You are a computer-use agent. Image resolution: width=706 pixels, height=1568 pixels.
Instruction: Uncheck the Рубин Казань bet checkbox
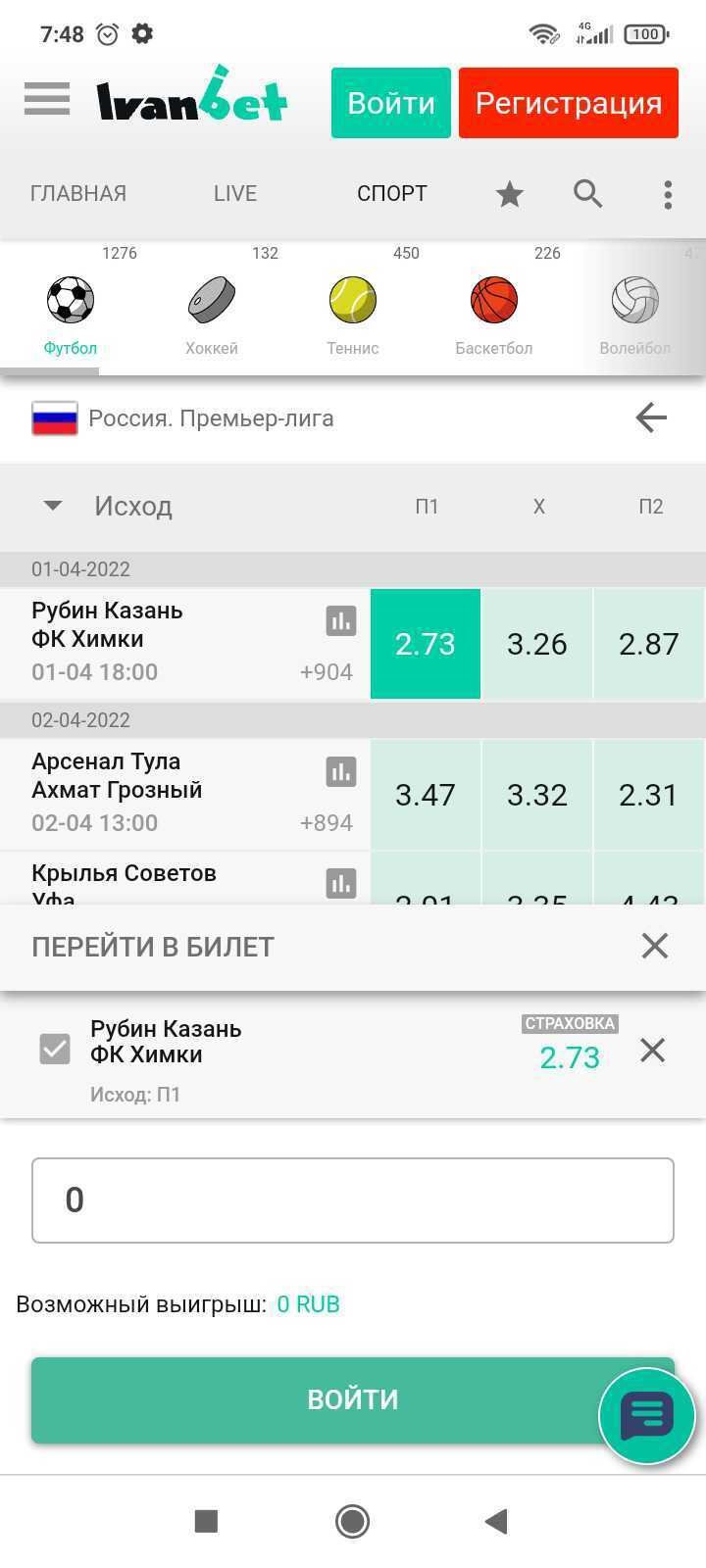(x=55, y=1049)
